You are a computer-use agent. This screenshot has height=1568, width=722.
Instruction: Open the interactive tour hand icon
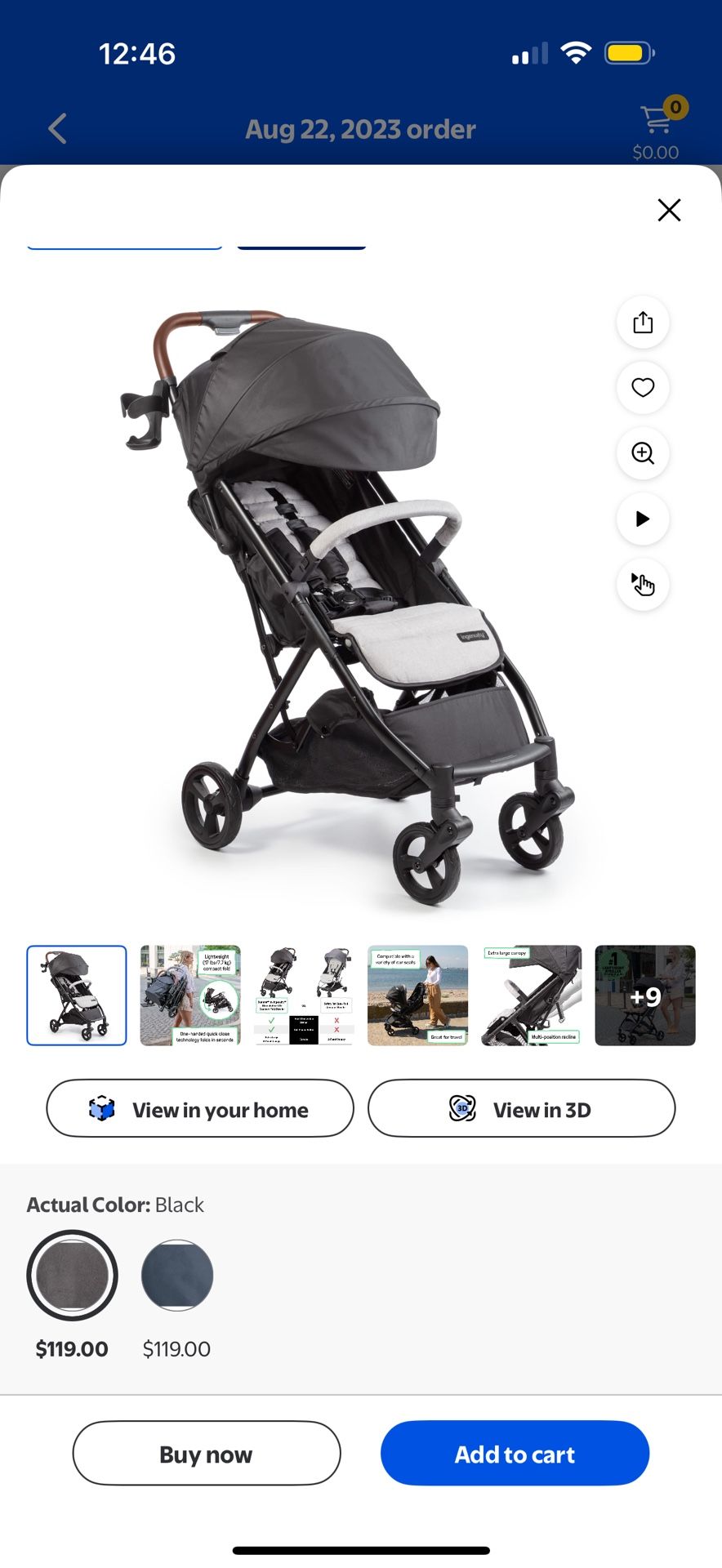click(x=643, y=584)
